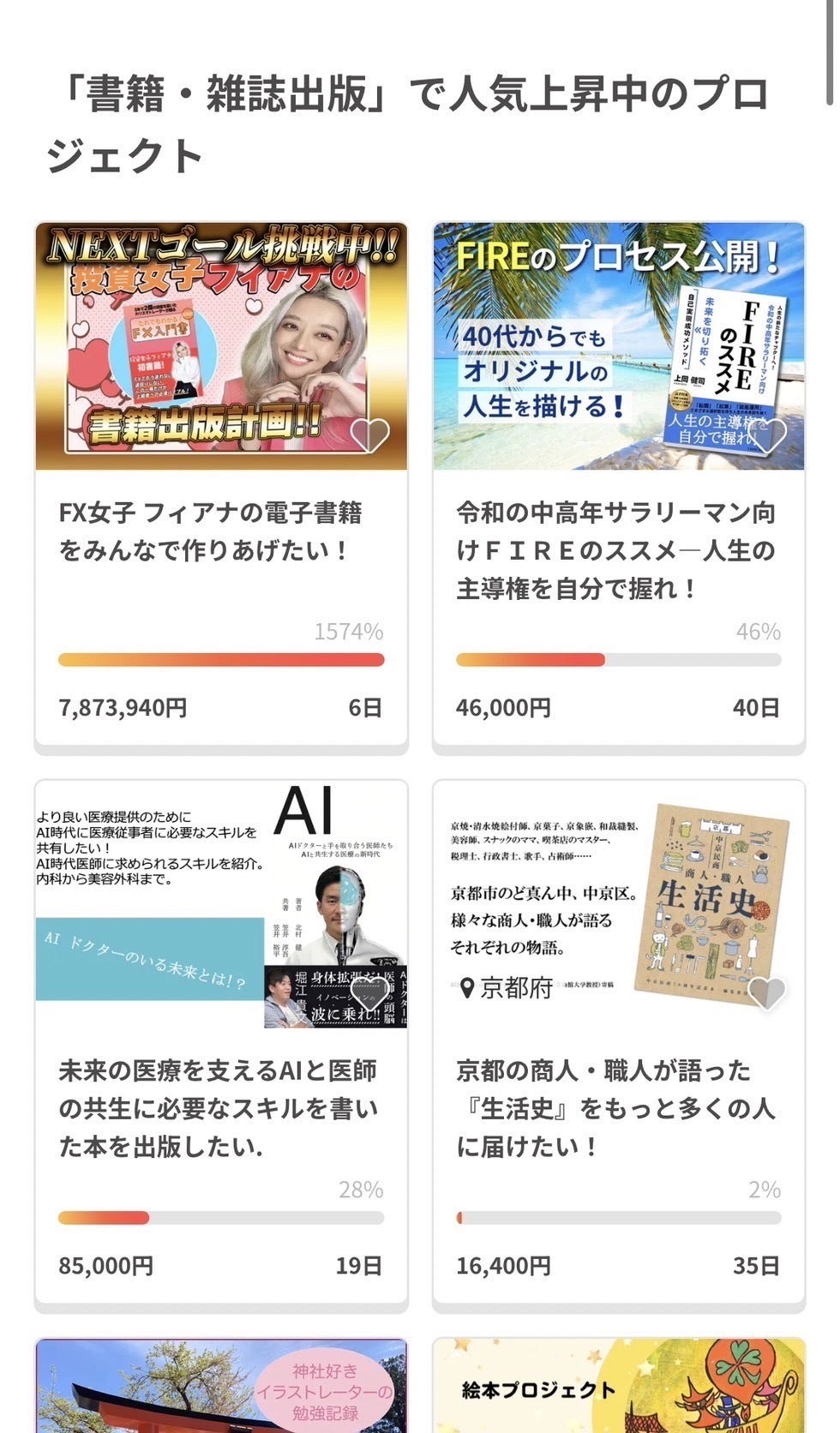Favorite the 京都『生活史』 project
The height and width of the screenshot is (1433, 840).
(766, 992)
